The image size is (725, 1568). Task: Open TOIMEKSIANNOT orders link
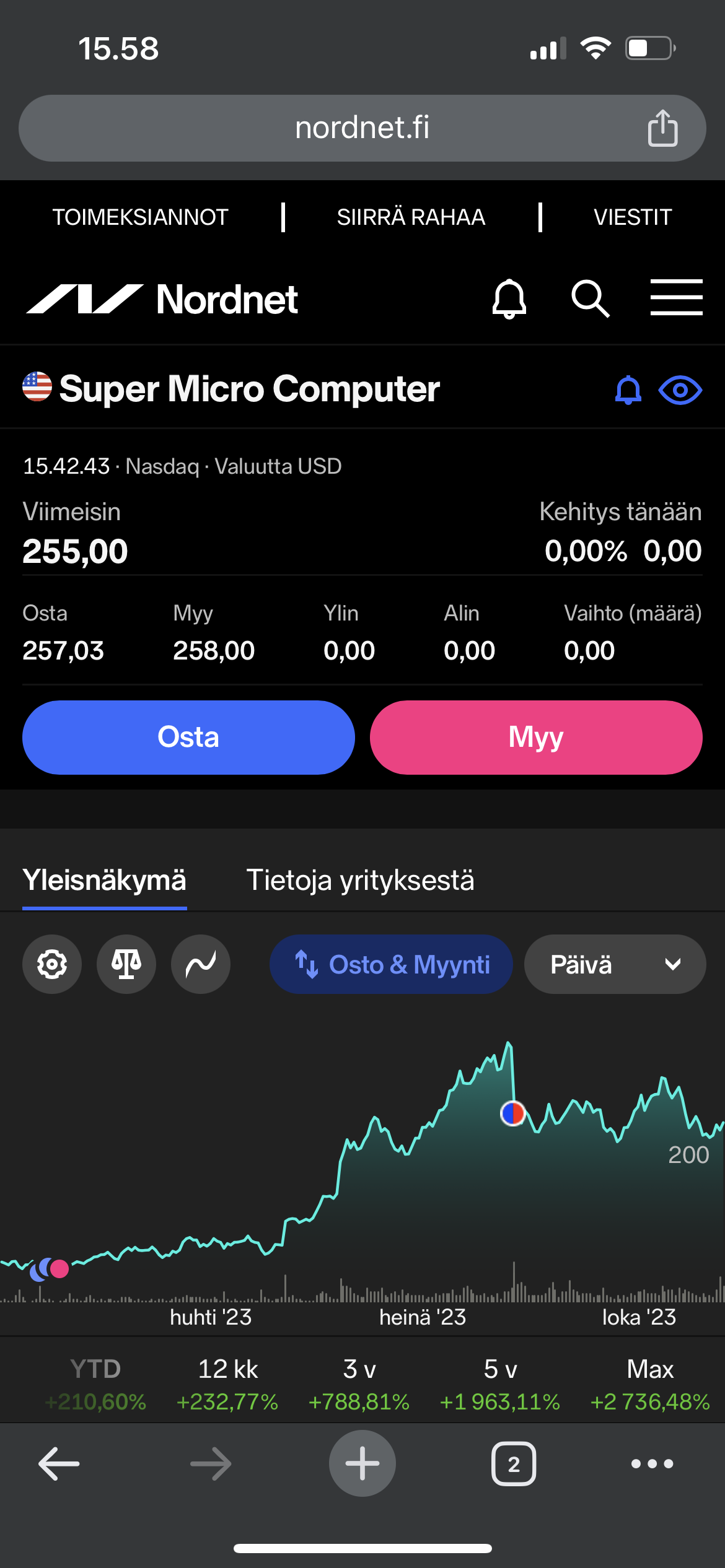pyautogui.click(x=140, y=217)
